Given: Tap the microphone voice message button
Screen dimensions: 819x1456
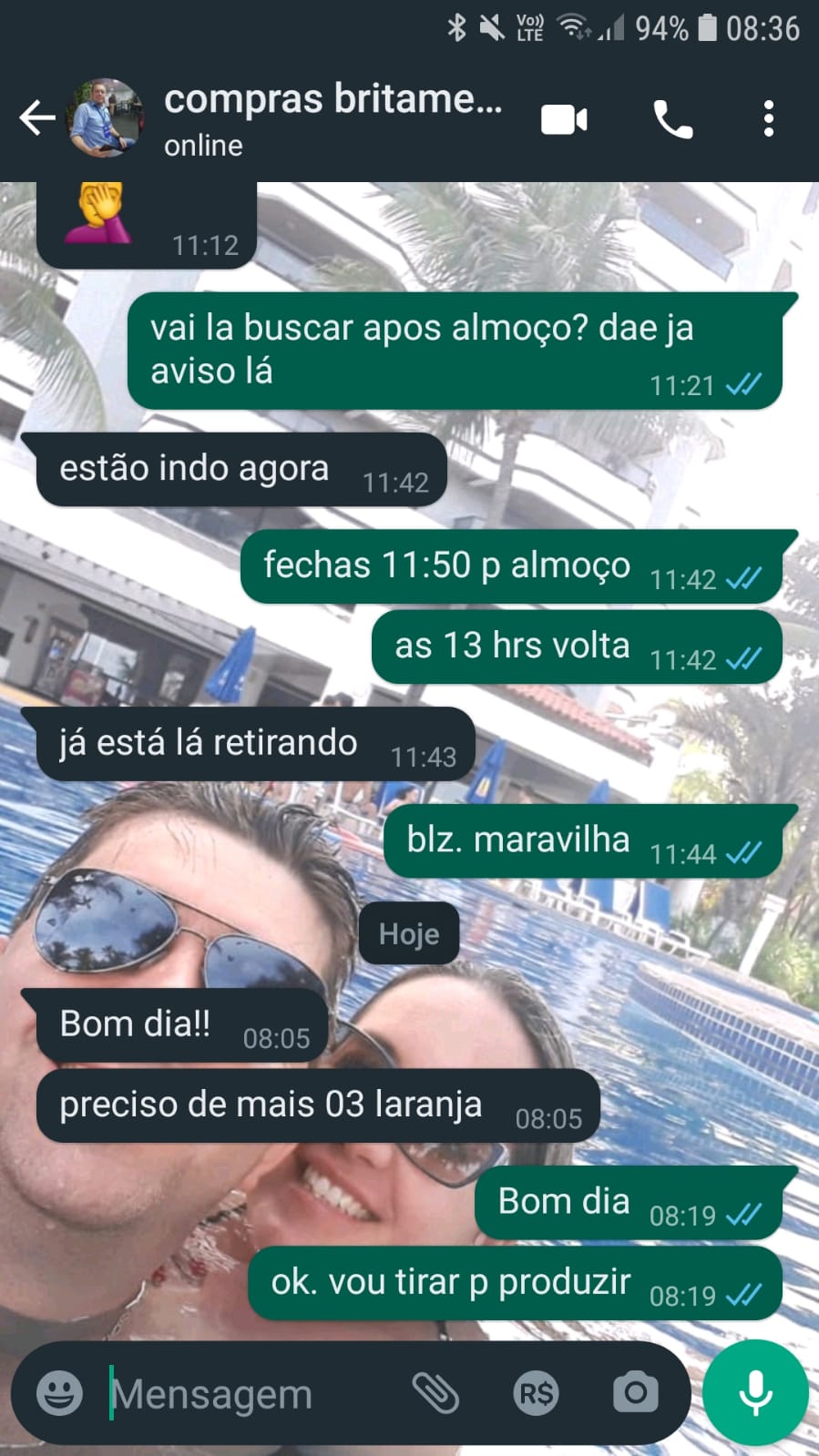Looking at the screenshot, I should [x=755, y=1392].
